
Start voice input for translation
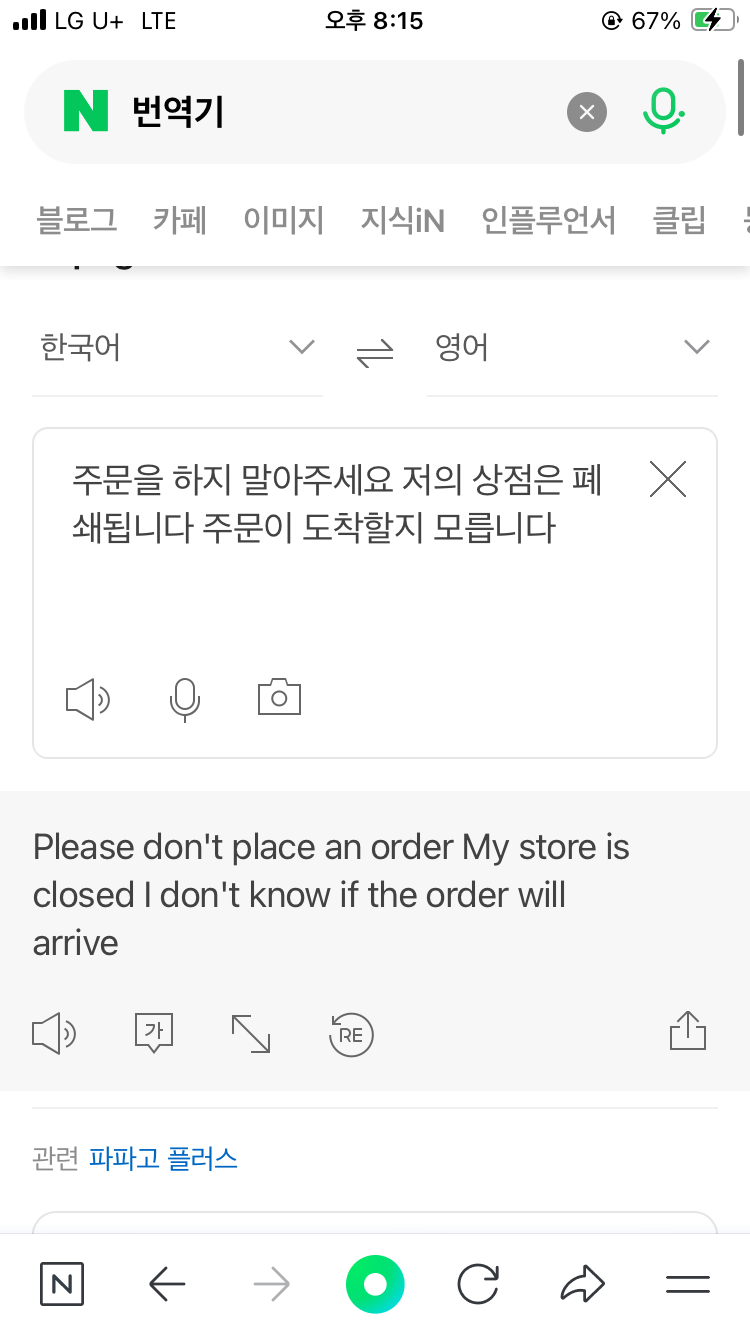(x=184, y=699)
